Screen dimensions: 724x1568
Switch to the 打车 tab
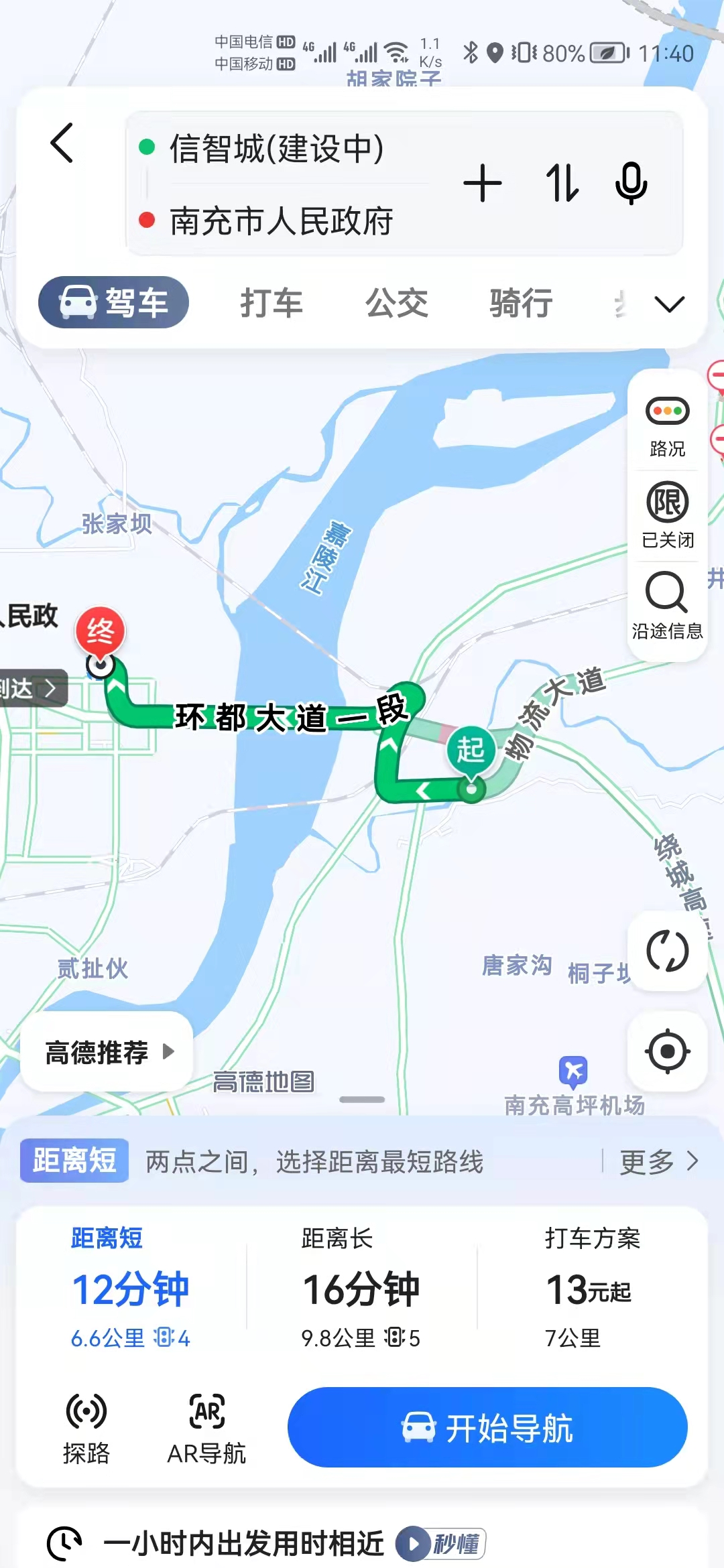[x=271, y=303]
